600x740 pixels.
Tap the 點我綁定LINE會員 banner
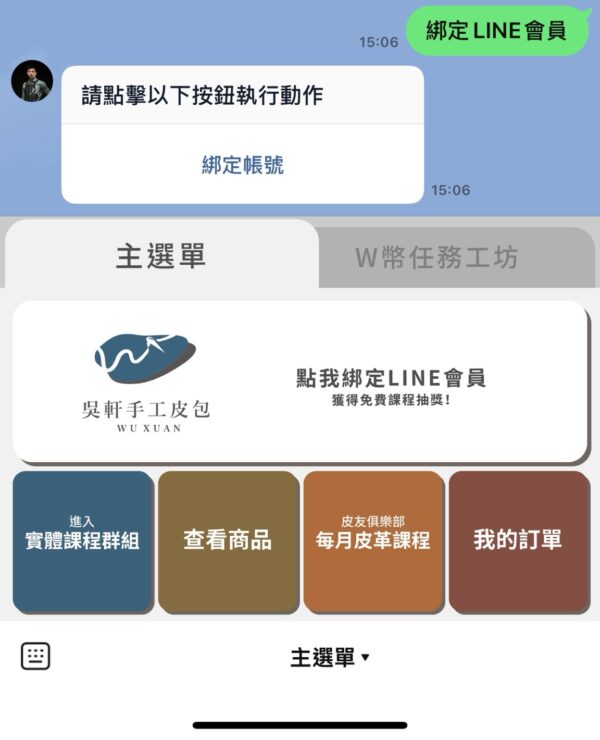(x=300, y=382)
